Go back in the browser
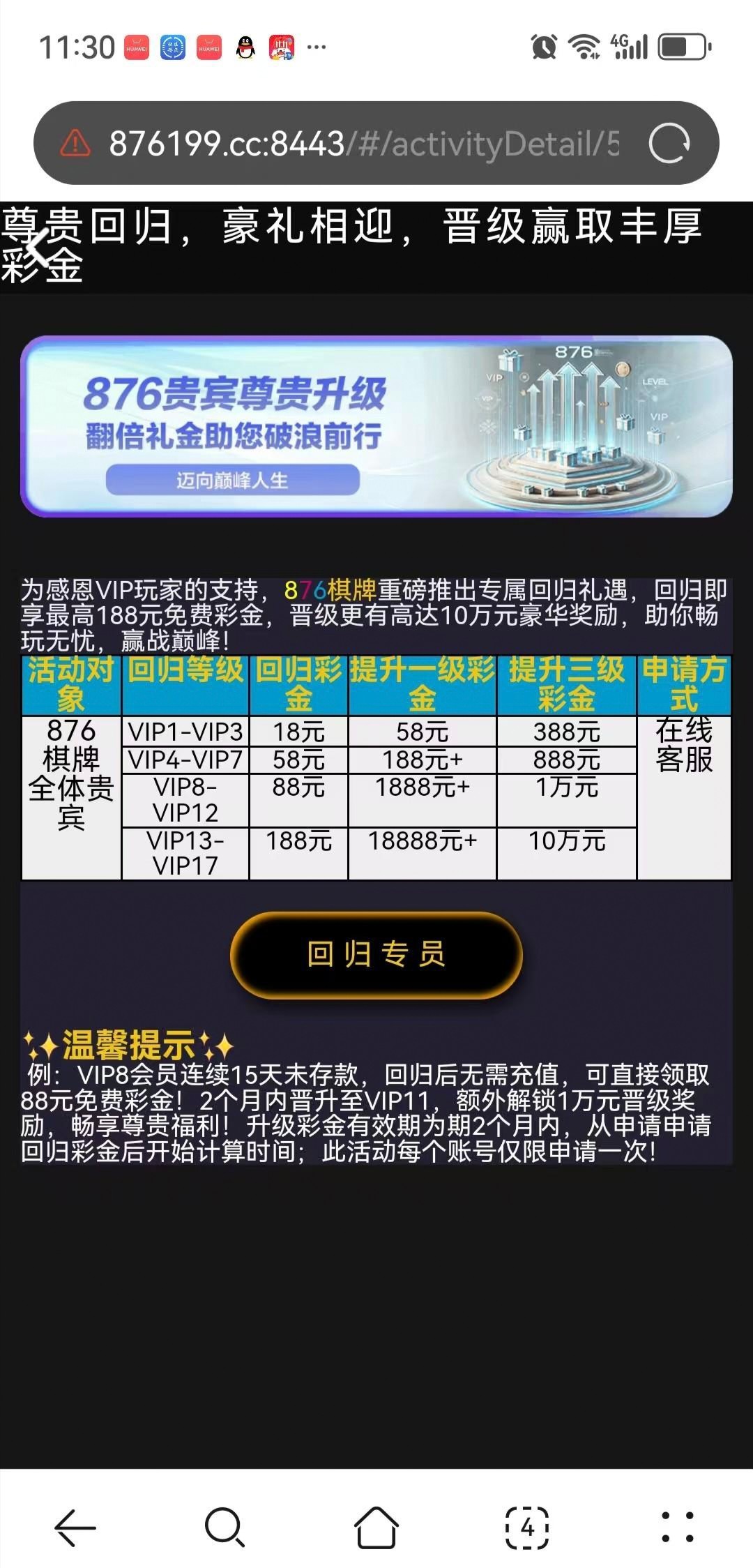 [75, 1528]
